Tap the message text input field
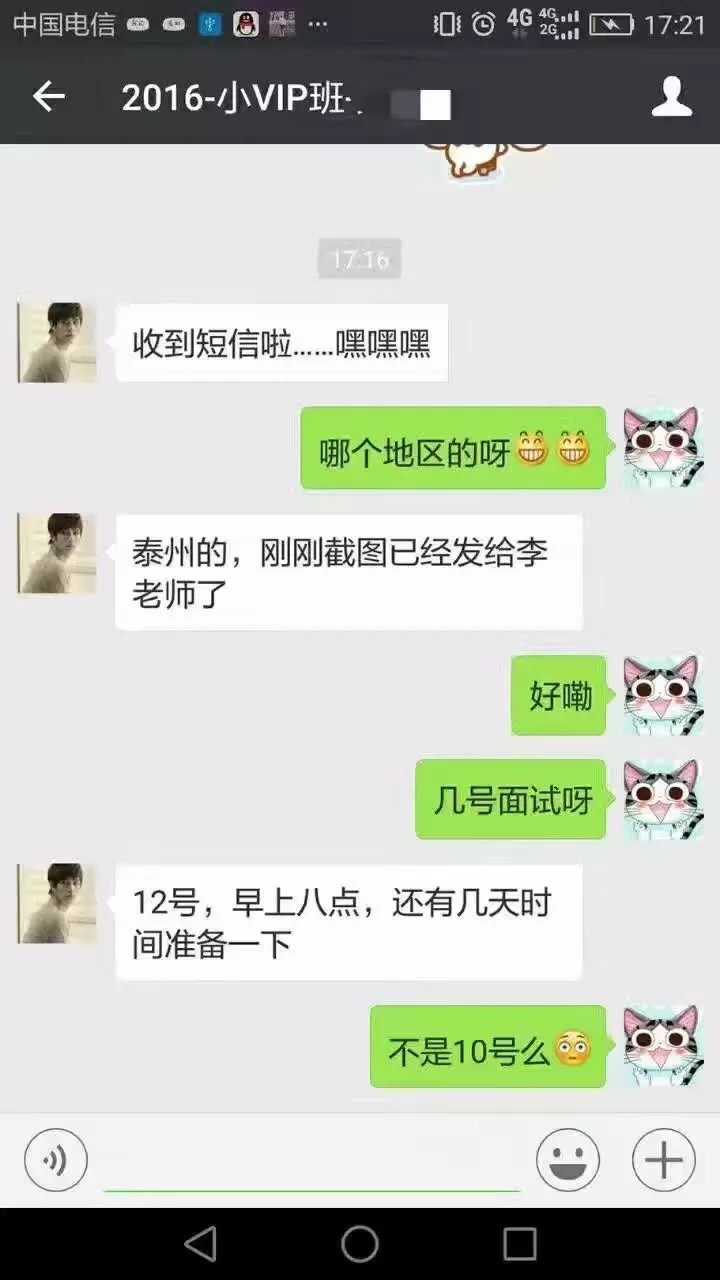Image resolution: width=720 pixels, height=1280 pixels. [312, 1162]
